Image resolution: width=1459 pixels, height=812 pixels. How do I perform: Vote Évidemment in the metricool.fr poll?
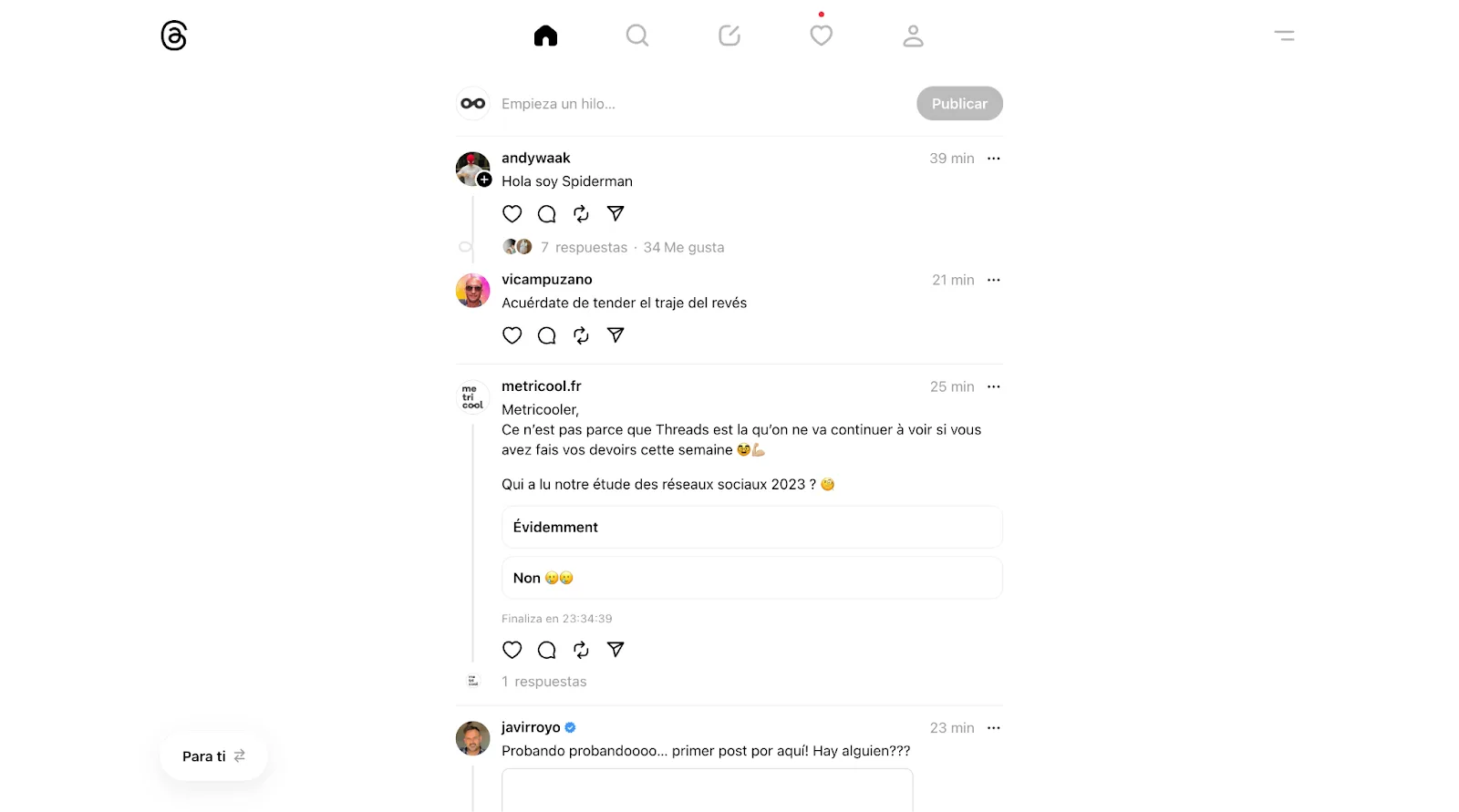(x=751, y=527)
